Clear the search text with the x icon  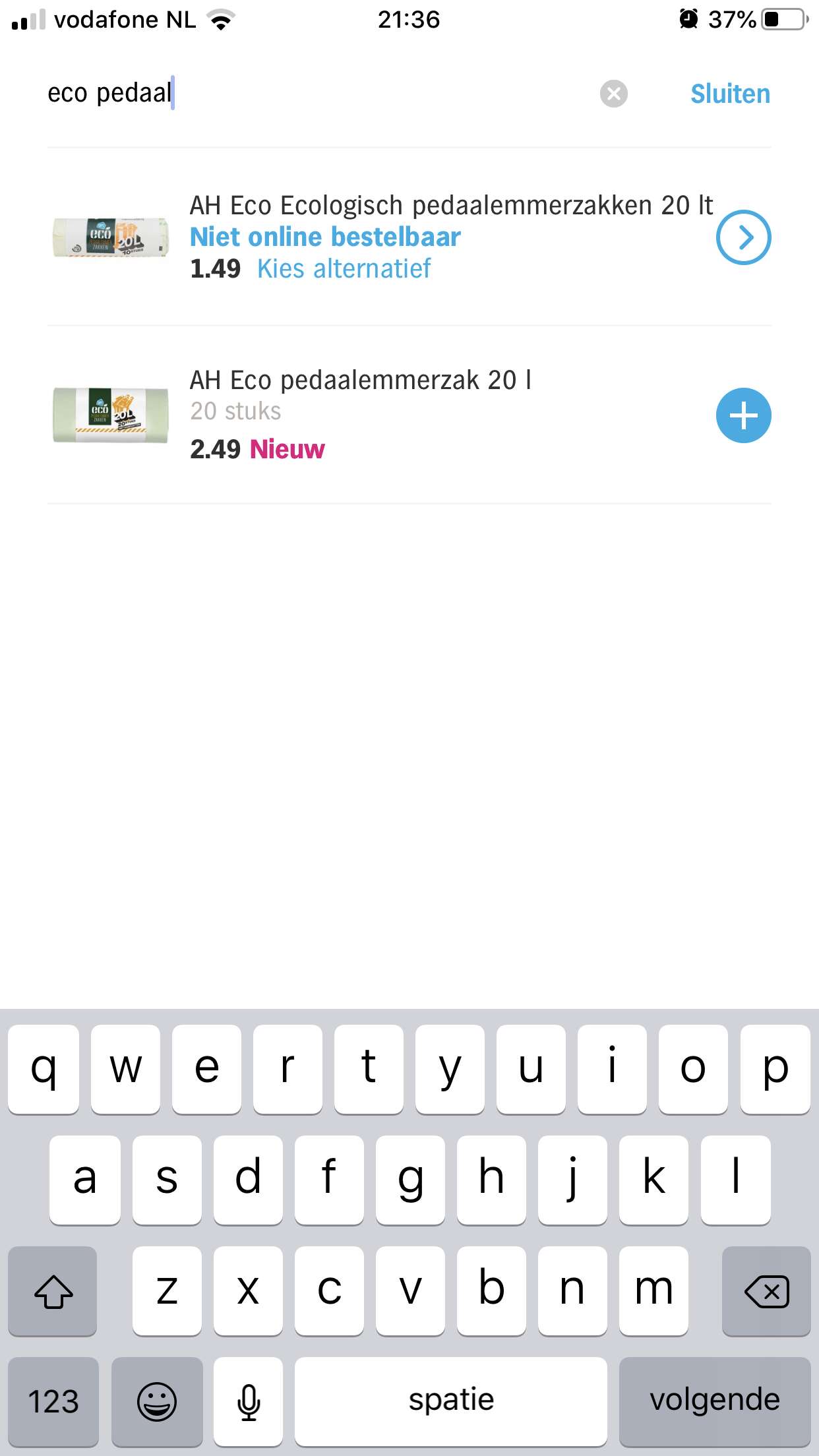pos(613,94)
